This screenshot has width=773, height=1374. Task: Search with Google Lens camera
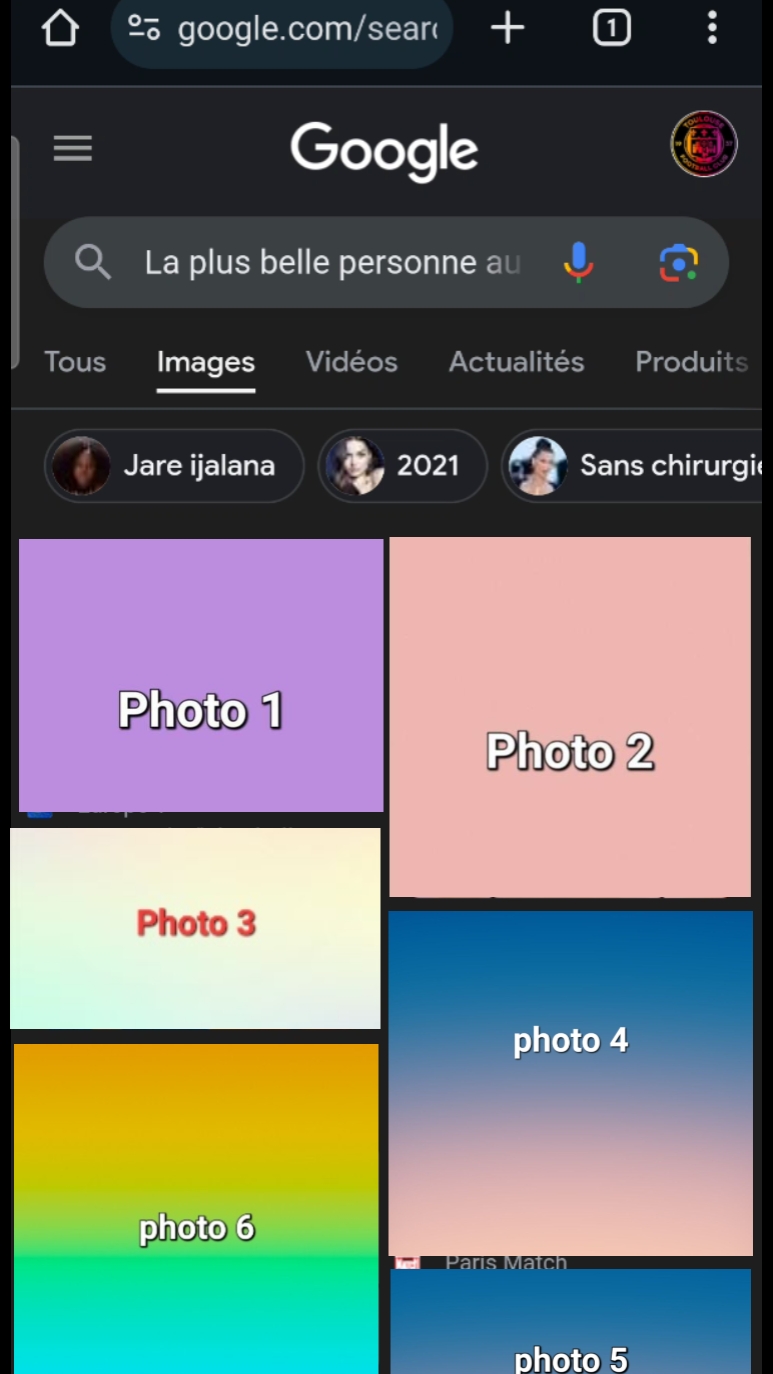(678, 263)
